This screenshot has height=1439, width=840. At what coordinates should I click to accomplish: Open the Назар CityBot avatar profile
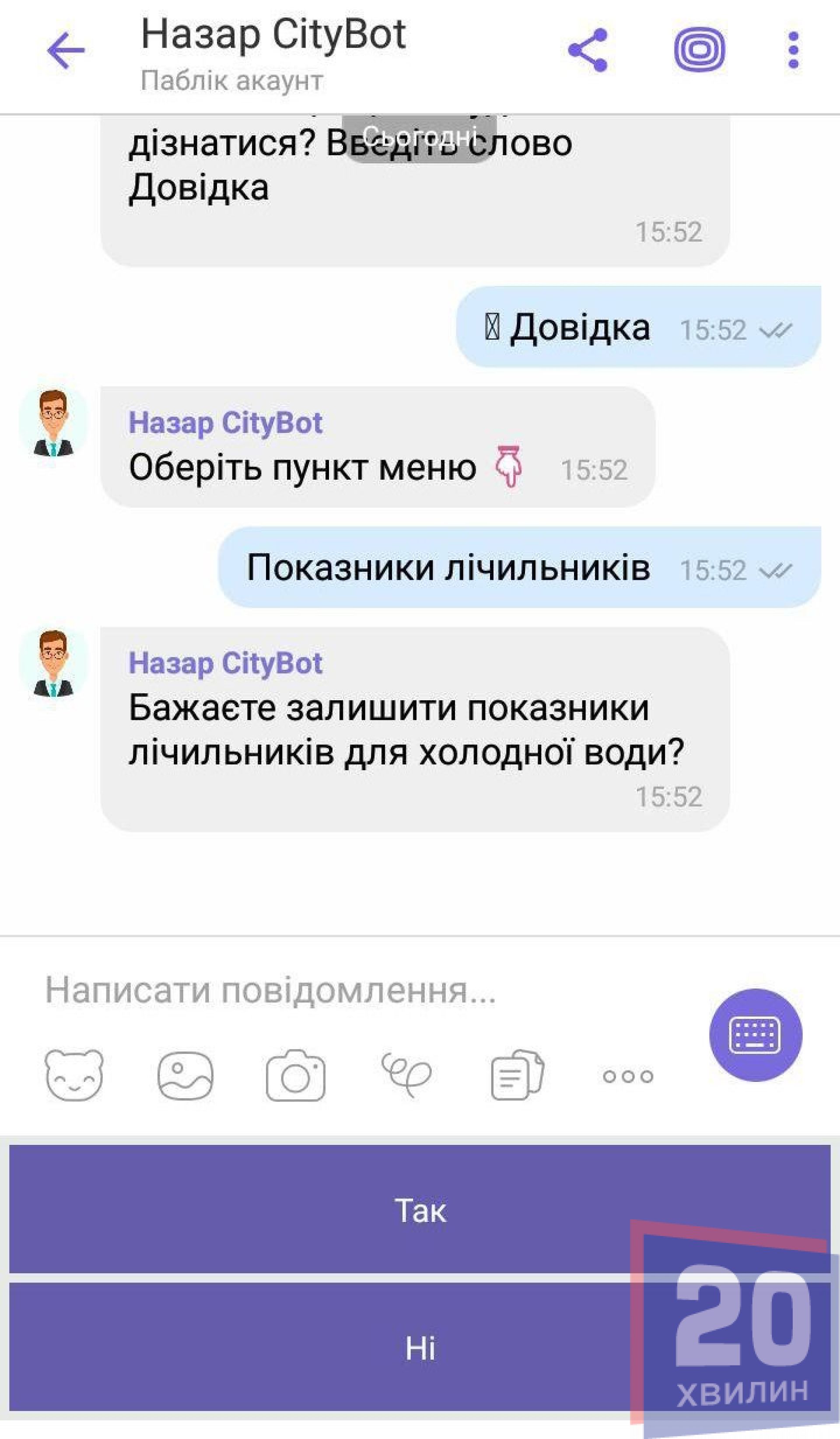point(54,663)
